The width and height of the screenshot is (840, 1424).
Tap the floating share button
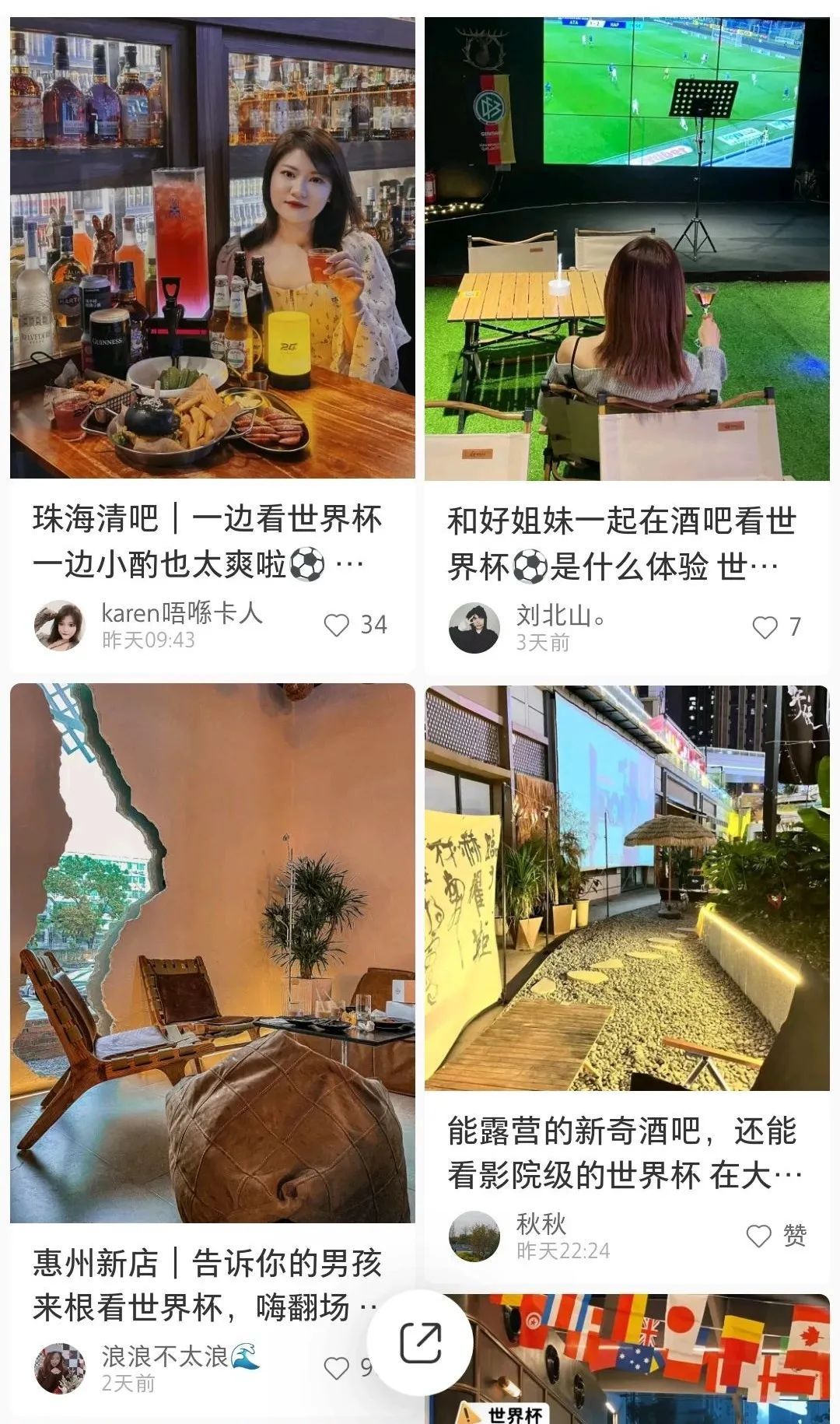tap(420, 1342)
